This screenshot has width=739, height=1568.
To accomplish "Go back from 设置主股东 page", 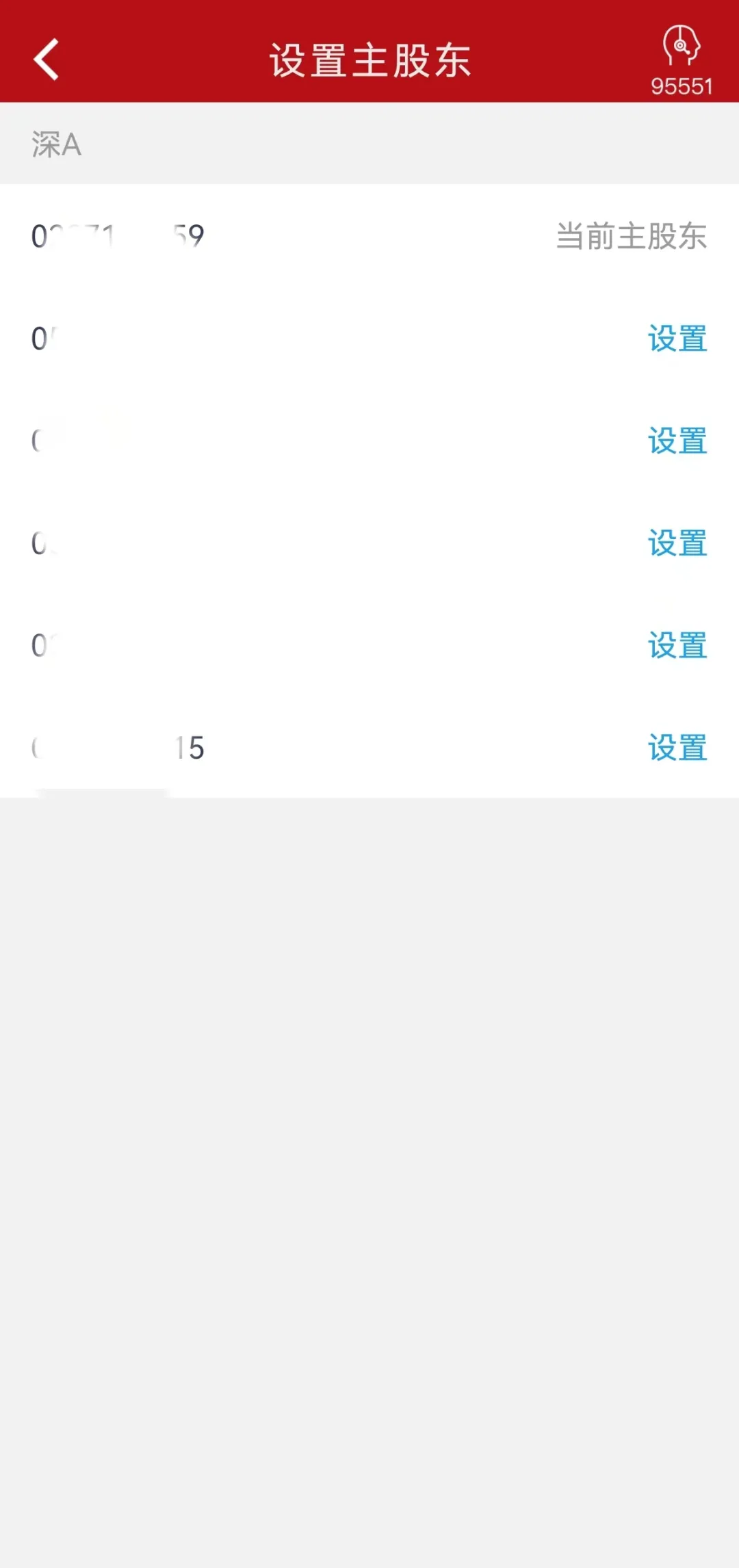I will coord(46,60).
